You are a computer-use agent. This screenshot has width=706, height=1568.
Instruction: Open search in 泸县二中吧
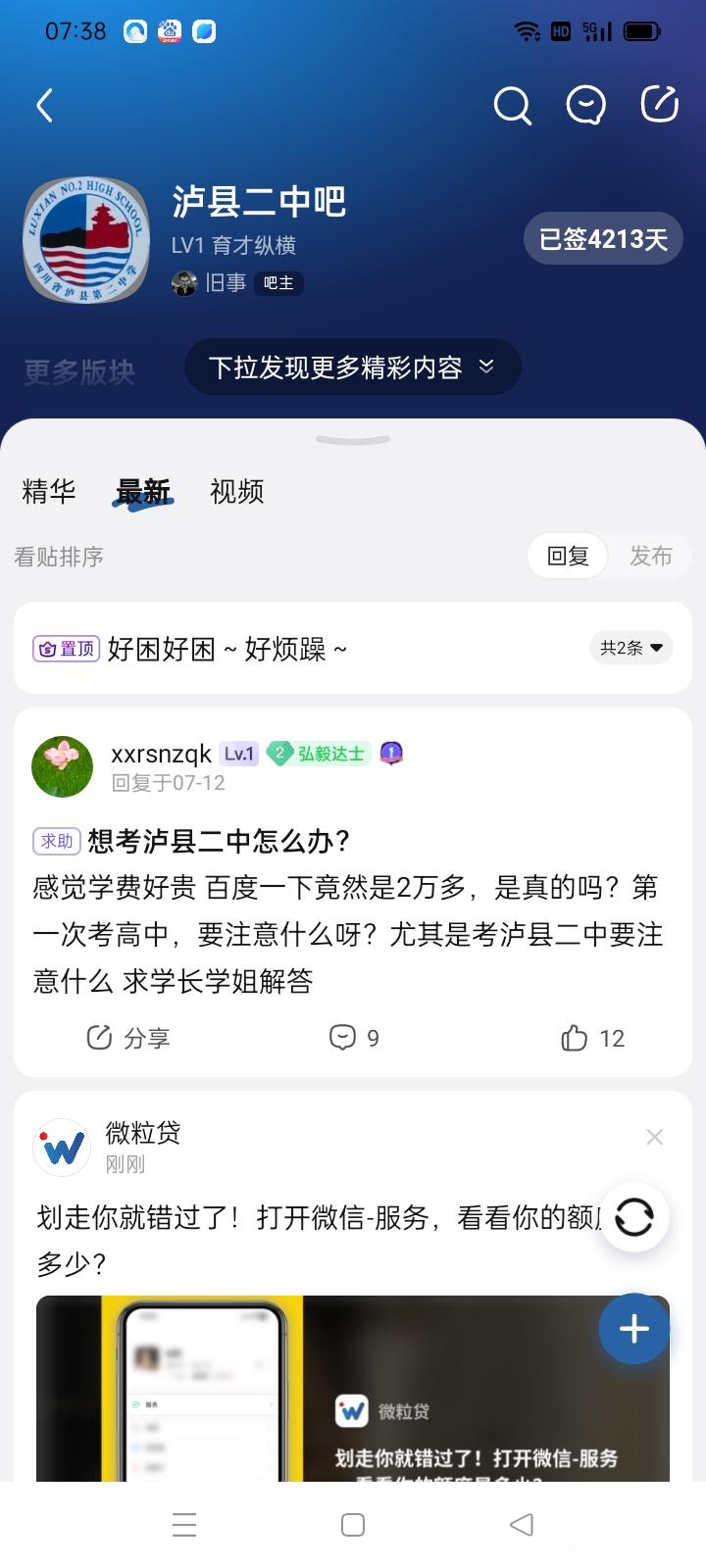[x=512, y=106]
